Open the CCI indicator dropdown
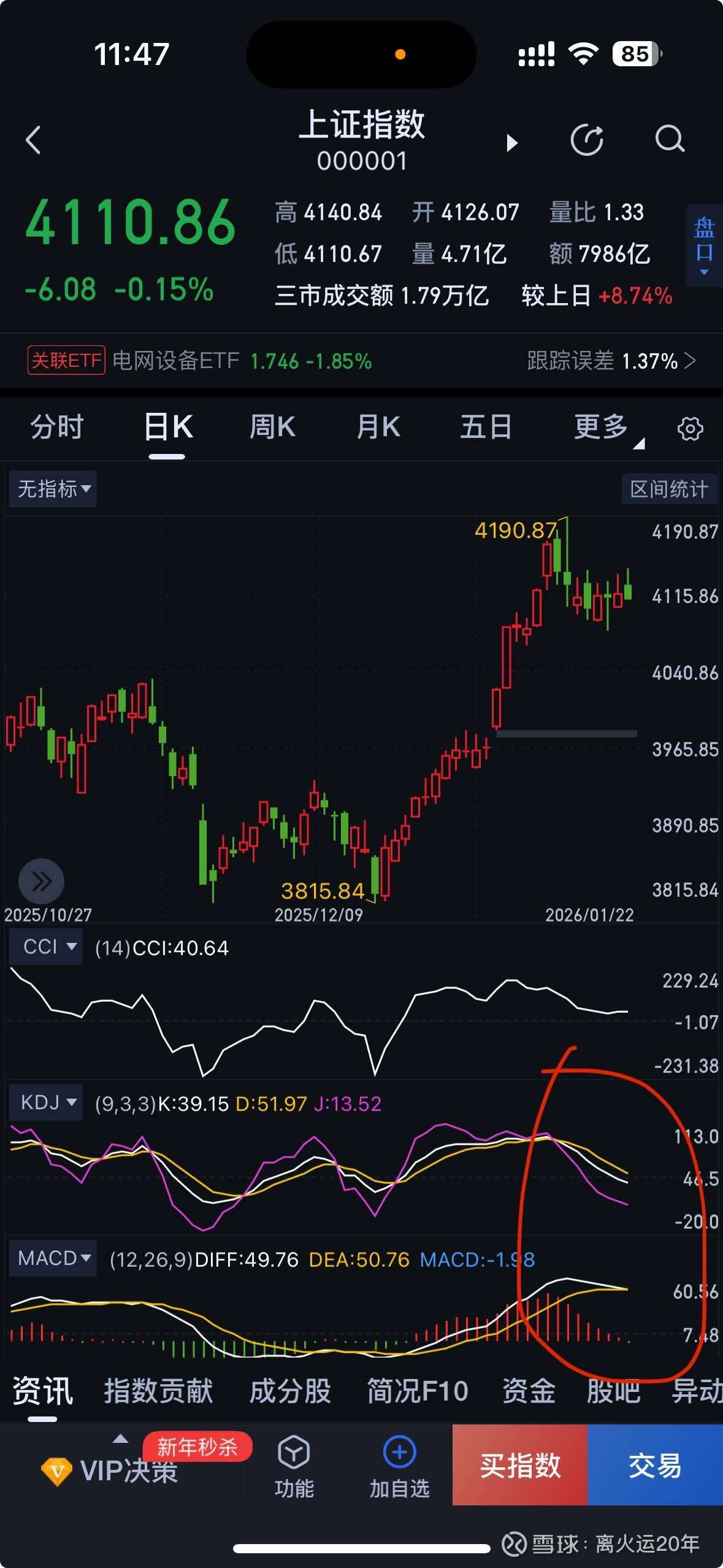Viewport: 723px width, 1568px height. [46, 947]
